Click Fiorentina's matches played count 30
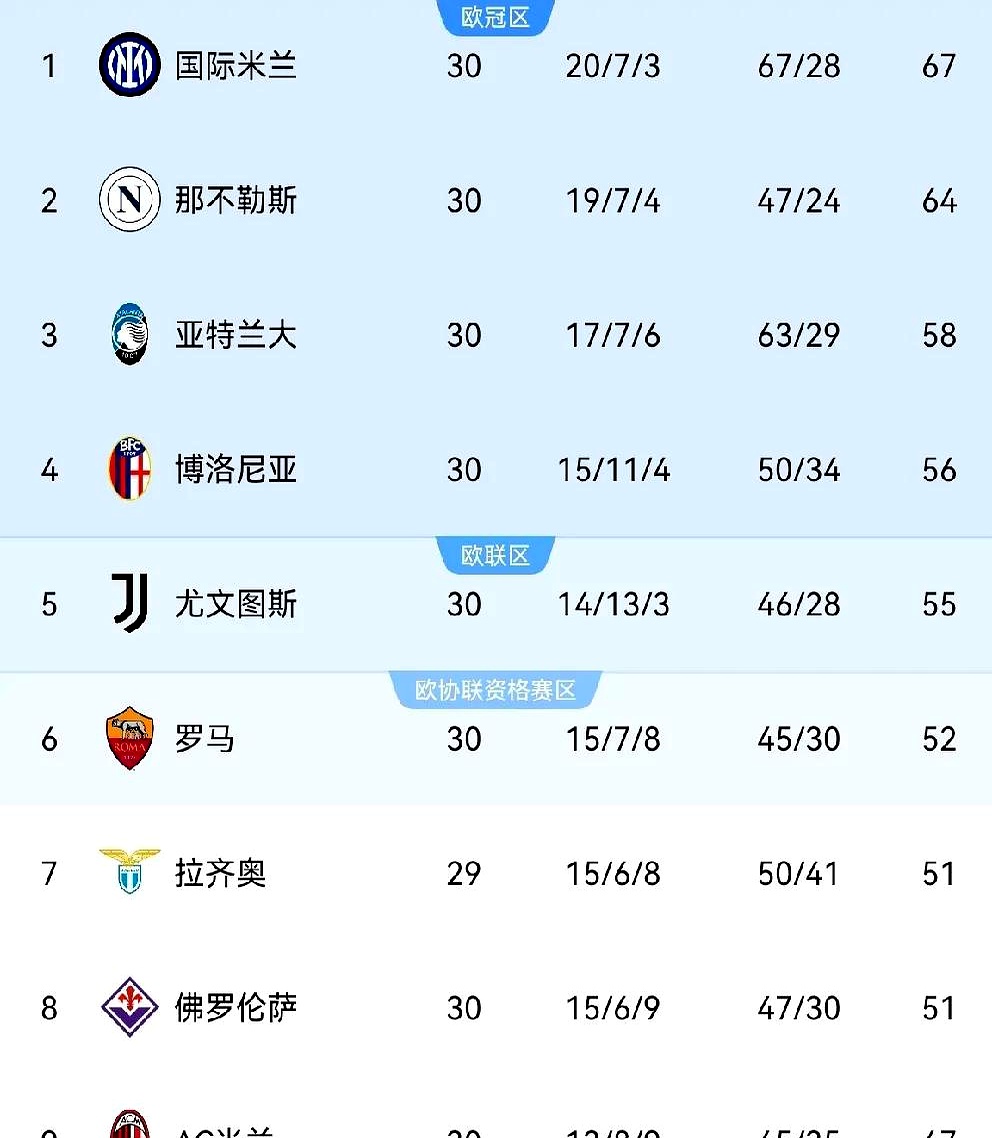This screenshot has width=992, height=1138. 464,1008
